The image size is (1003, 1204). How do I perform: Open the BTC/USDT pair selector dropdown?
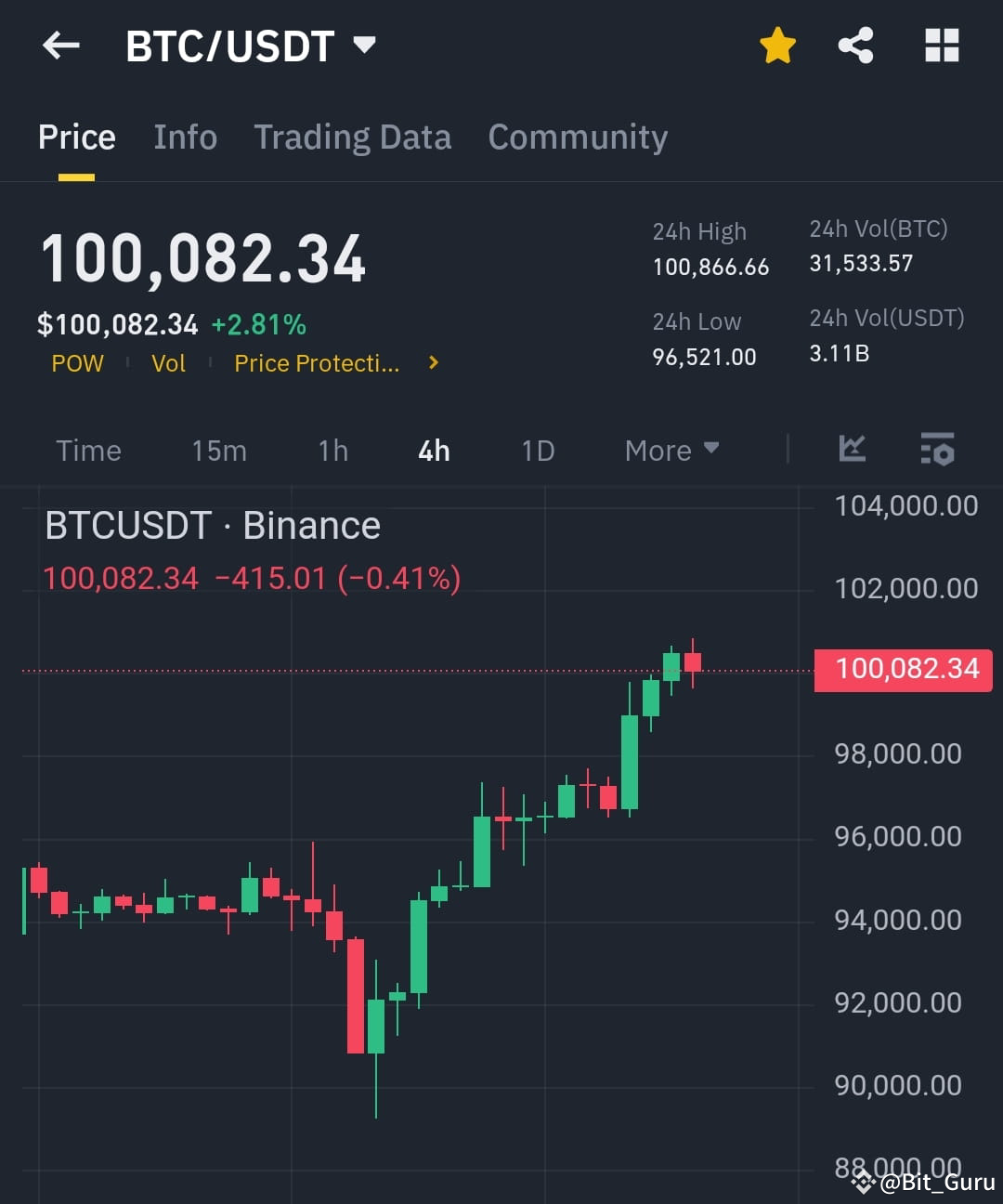tap(251, 44)
